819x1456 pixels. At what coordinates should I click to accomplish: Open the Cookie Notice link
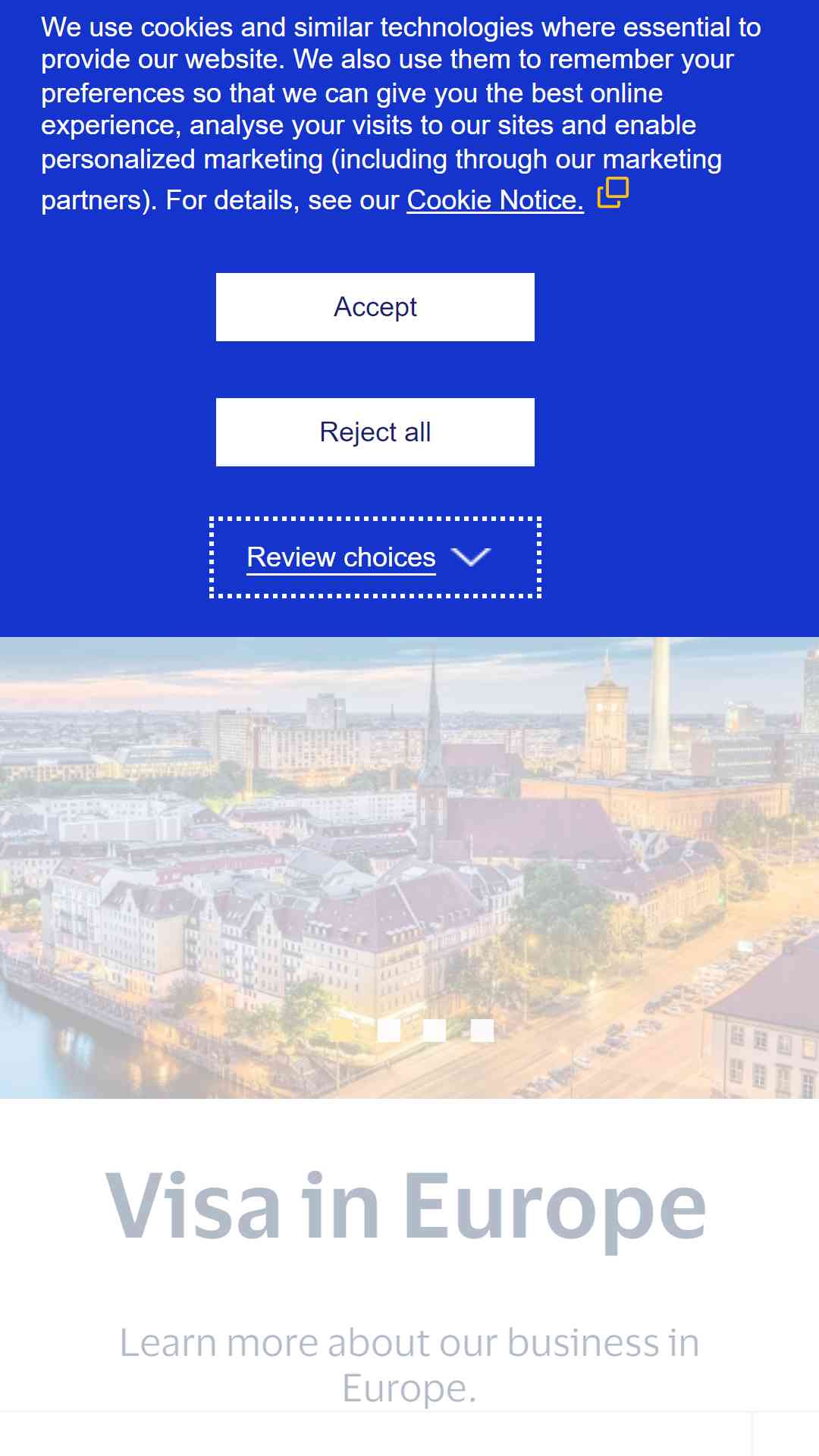point(495,200)
